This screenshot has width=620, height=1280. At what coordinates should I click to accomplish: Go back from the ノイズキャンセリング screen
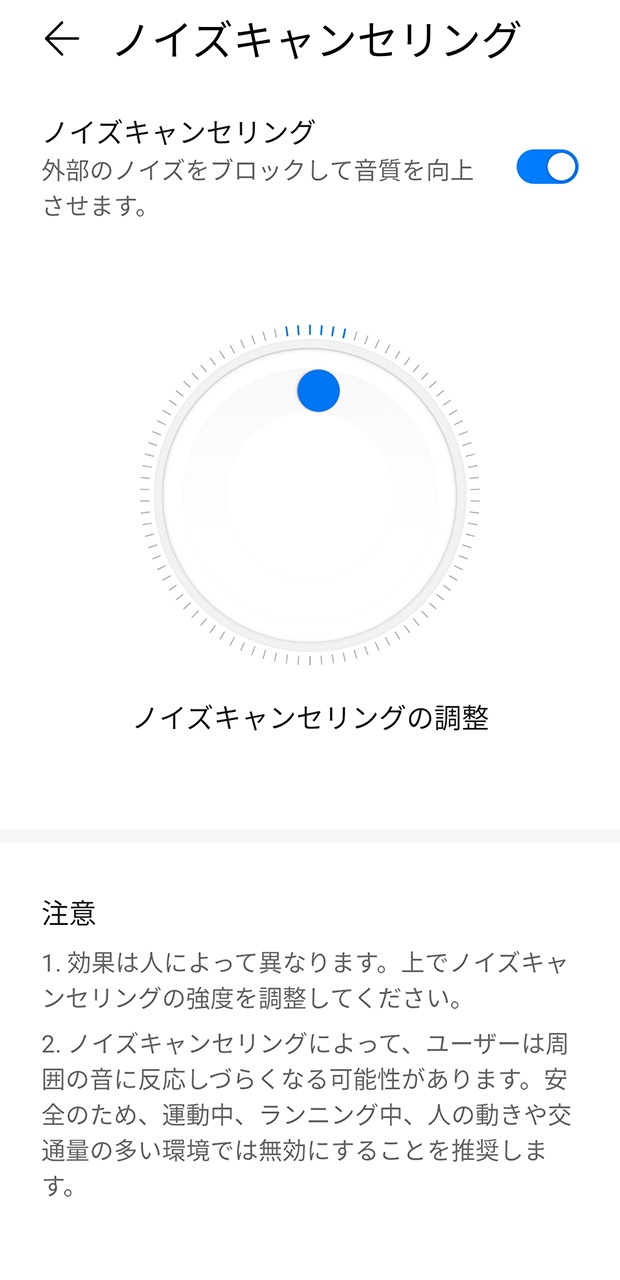coord(62,39)
